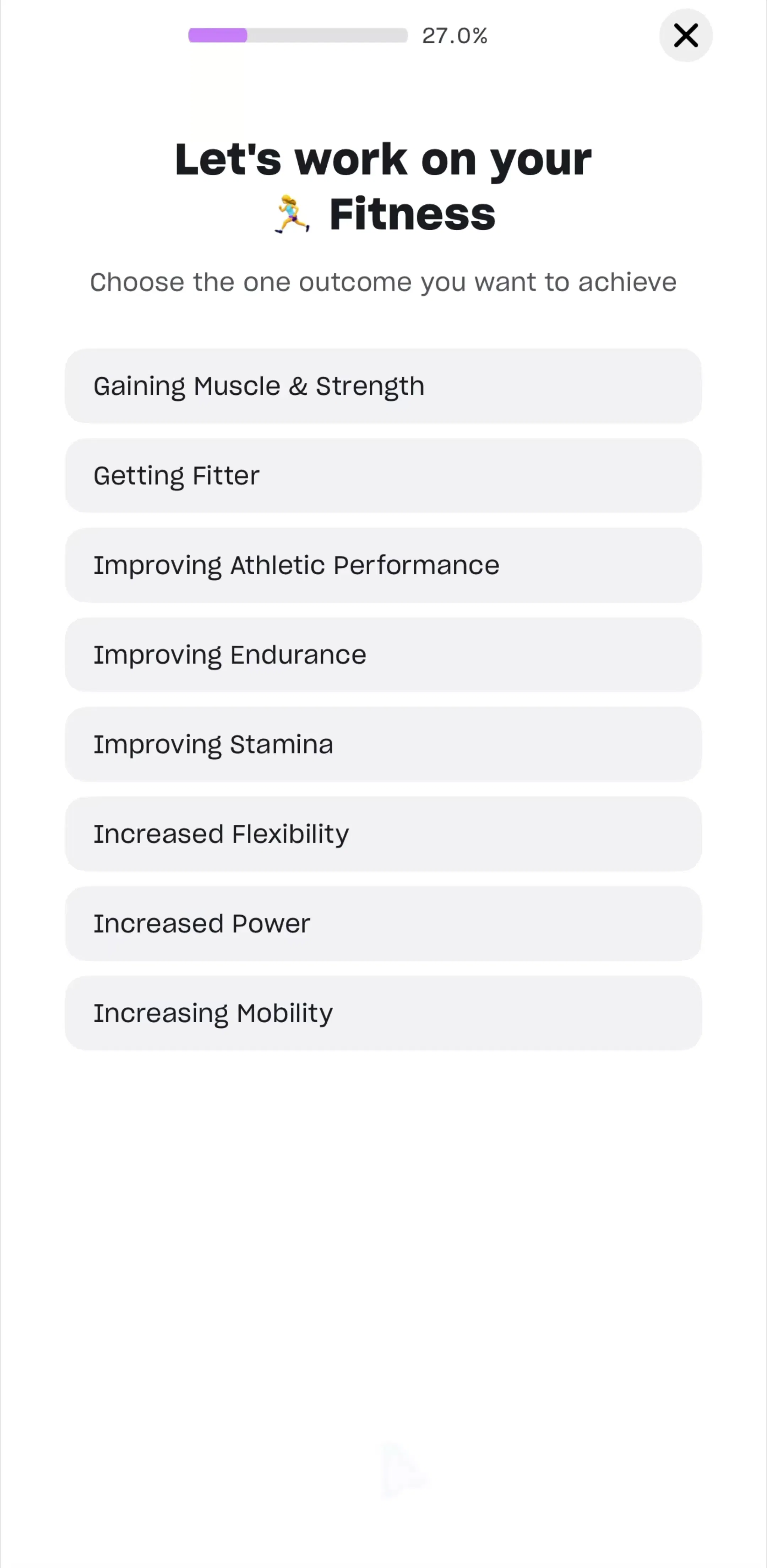Image resolution: width=767 pixels, height=1568 pixels.
Task: Choose the Getting Fitter outcome
Action: (x=383, y=475)
